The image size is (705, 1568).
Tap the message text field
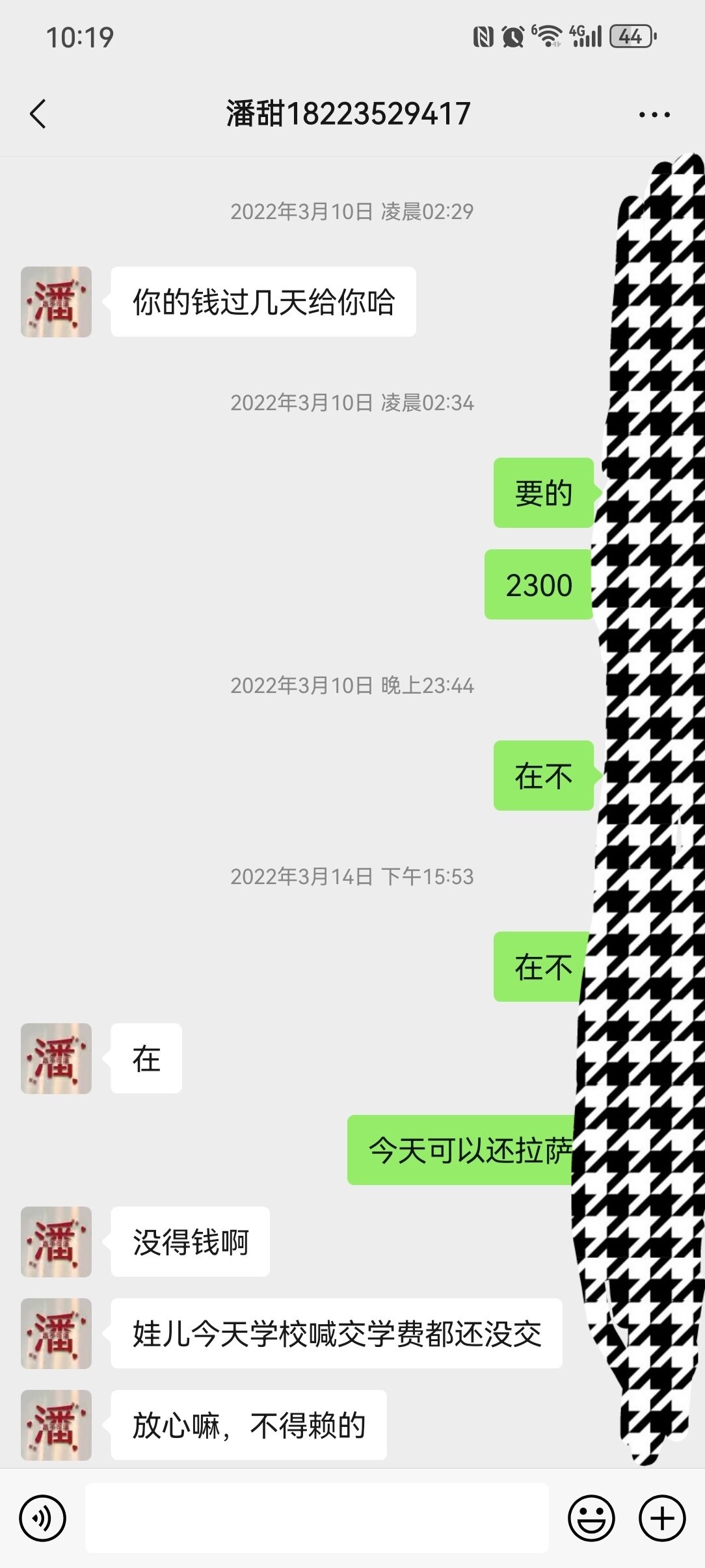317,1519
